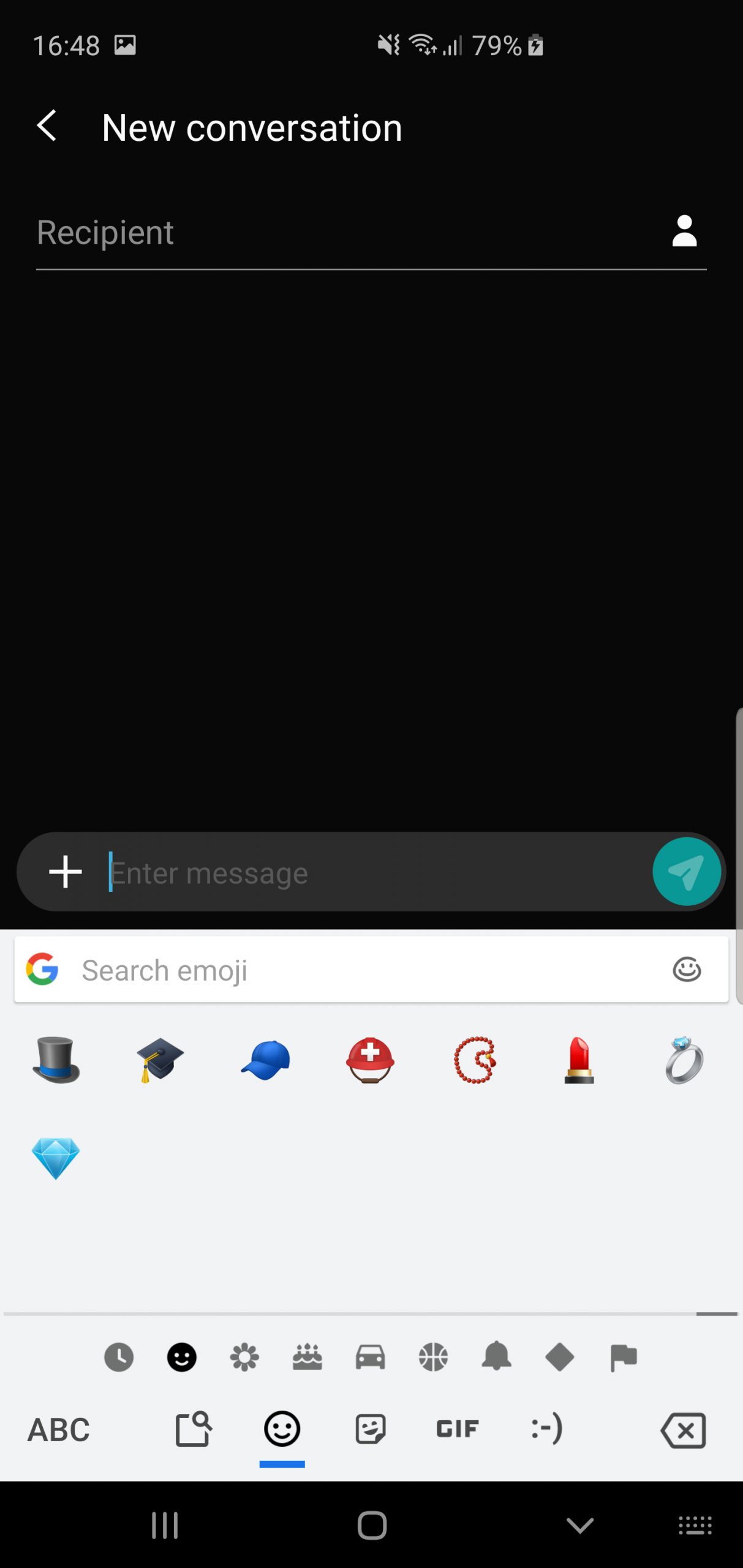Insert the graduation cap emoji

[160, 1060]
